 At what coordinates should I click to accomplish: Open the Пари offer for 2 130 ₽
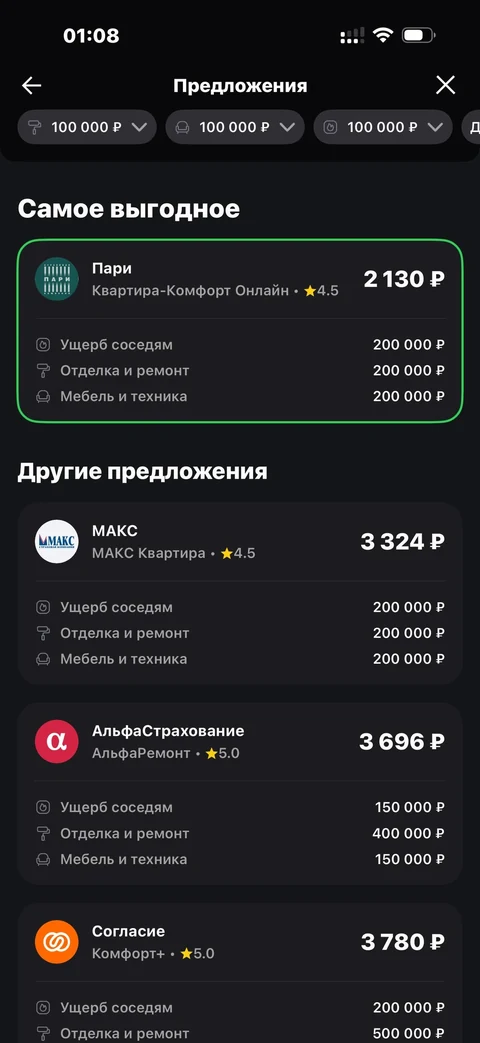240,331
